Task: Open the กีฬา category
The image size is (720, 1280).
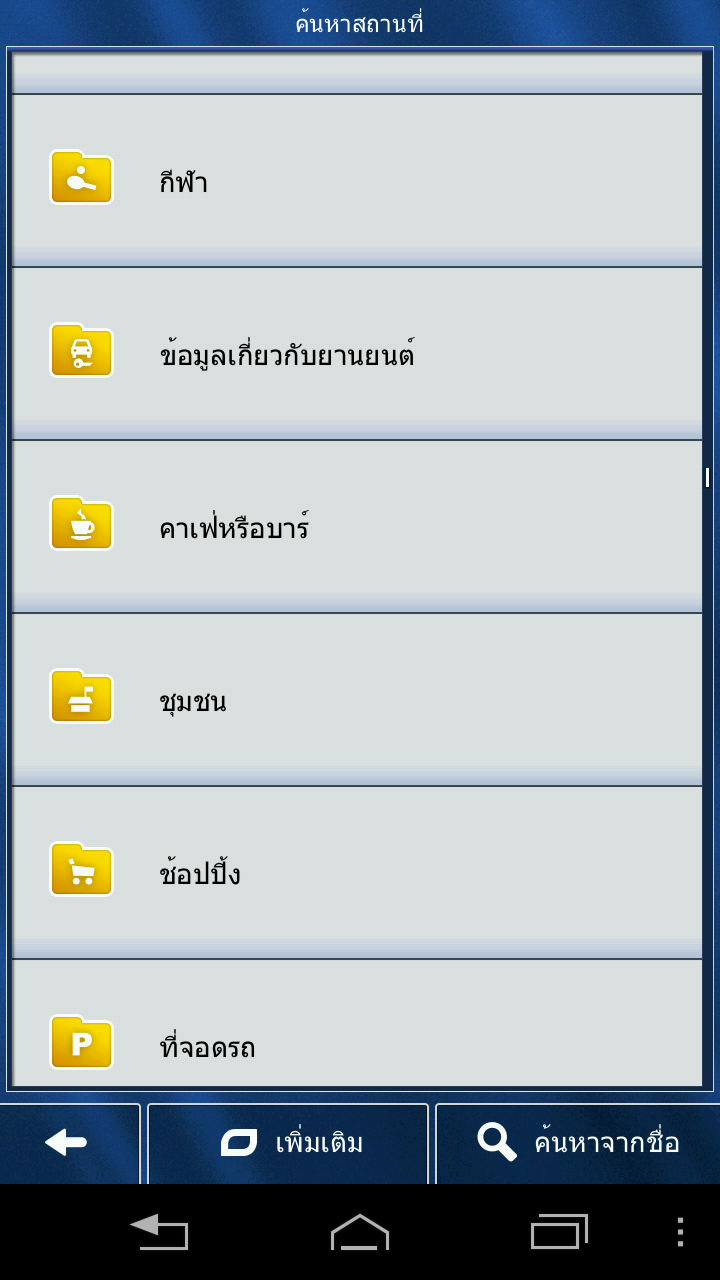Action: [357, 180]
